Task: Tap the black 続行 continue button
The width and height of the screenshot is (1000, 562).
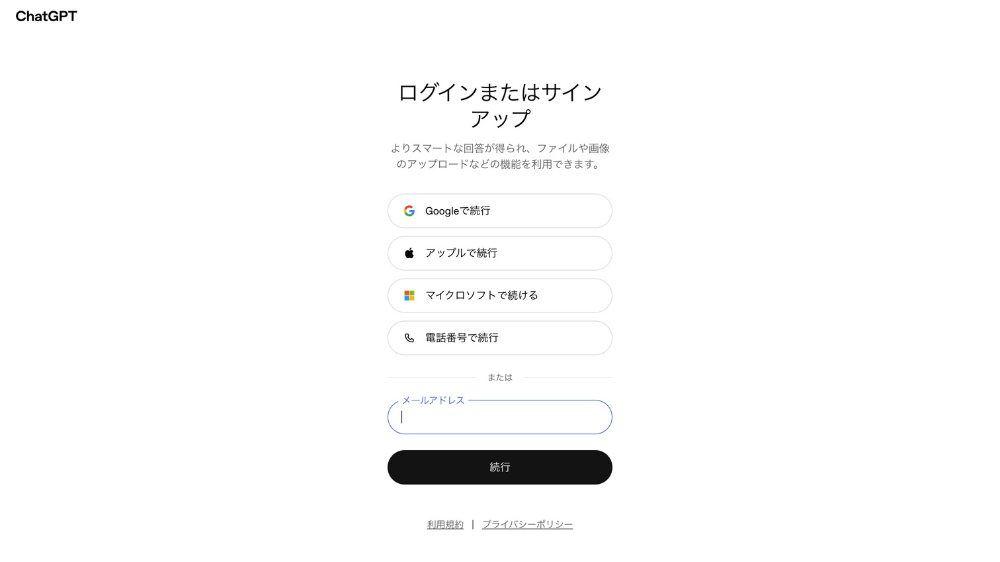Action: coord(499,467)
